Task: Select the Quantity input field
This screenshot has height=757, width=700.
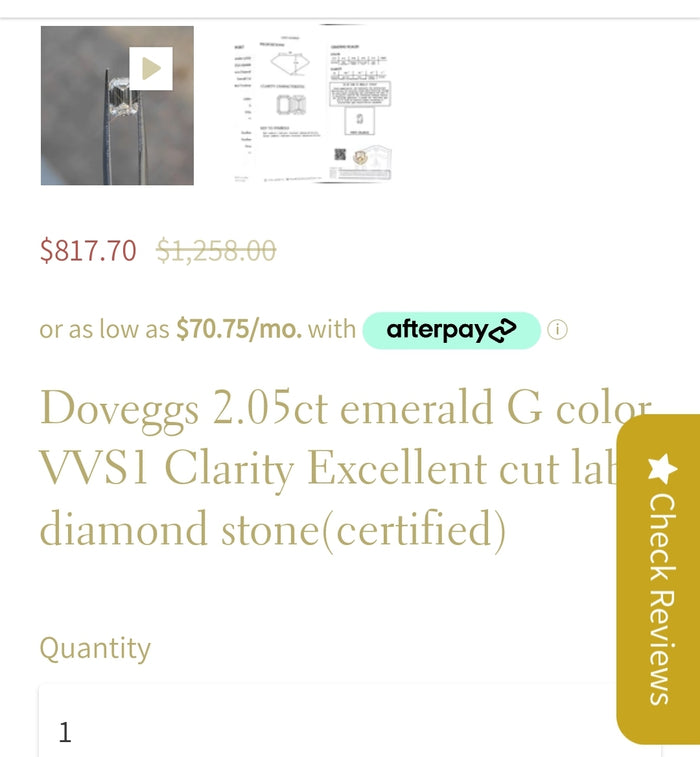Action: point(320,728)
